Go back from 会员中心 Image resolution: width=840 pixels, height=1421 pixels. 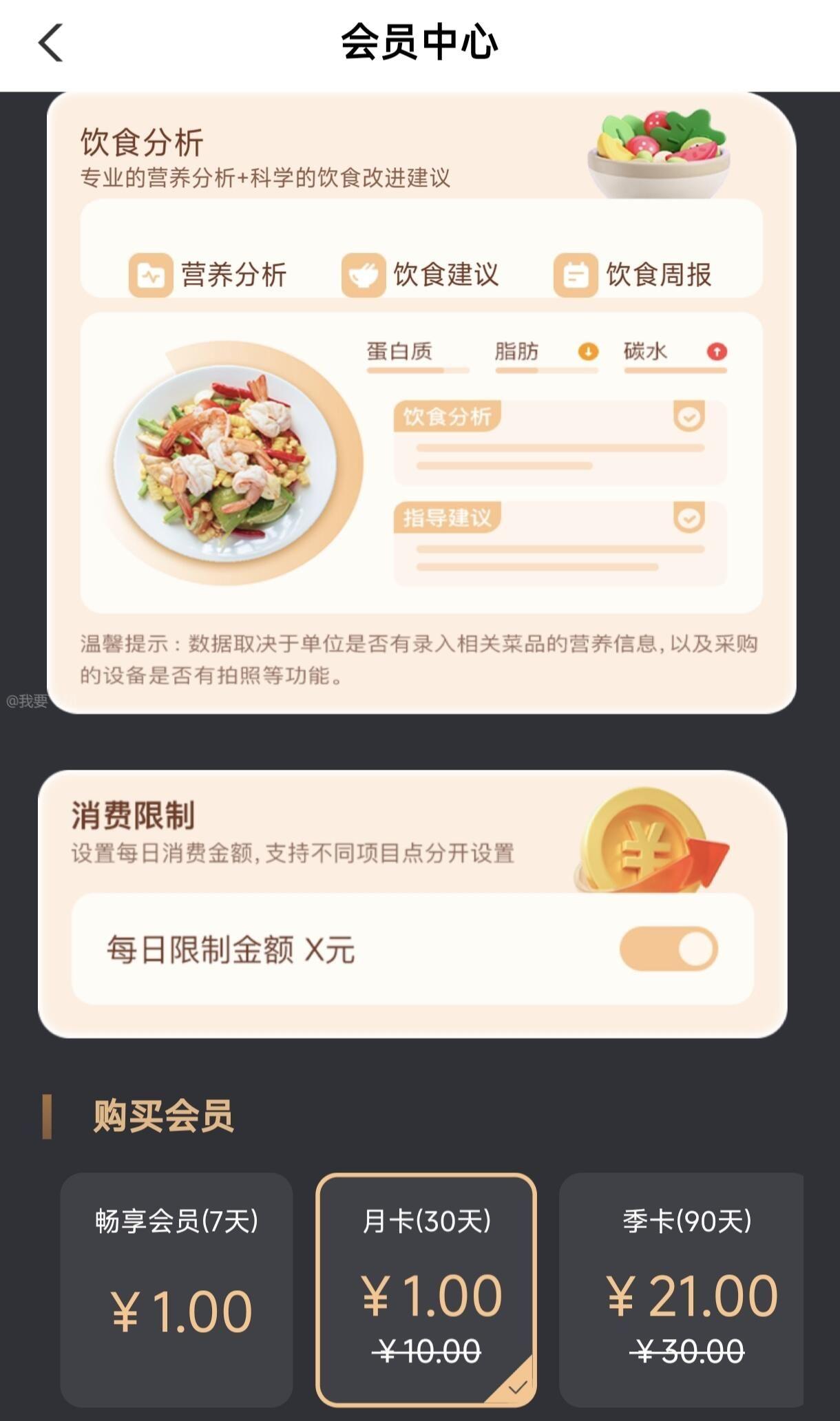tap(50, 43)
